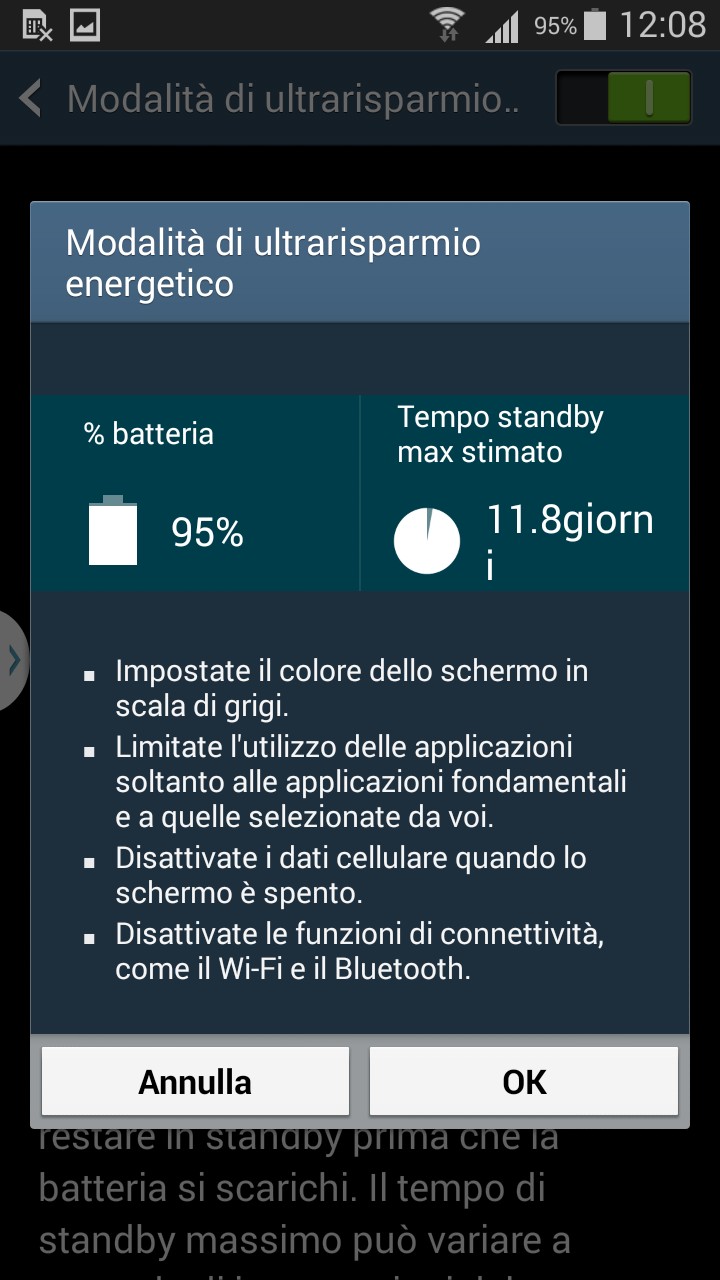The width and height of the screenshot is (720, 1280).
Task: Go back using the header arrow
Action: 31,98
